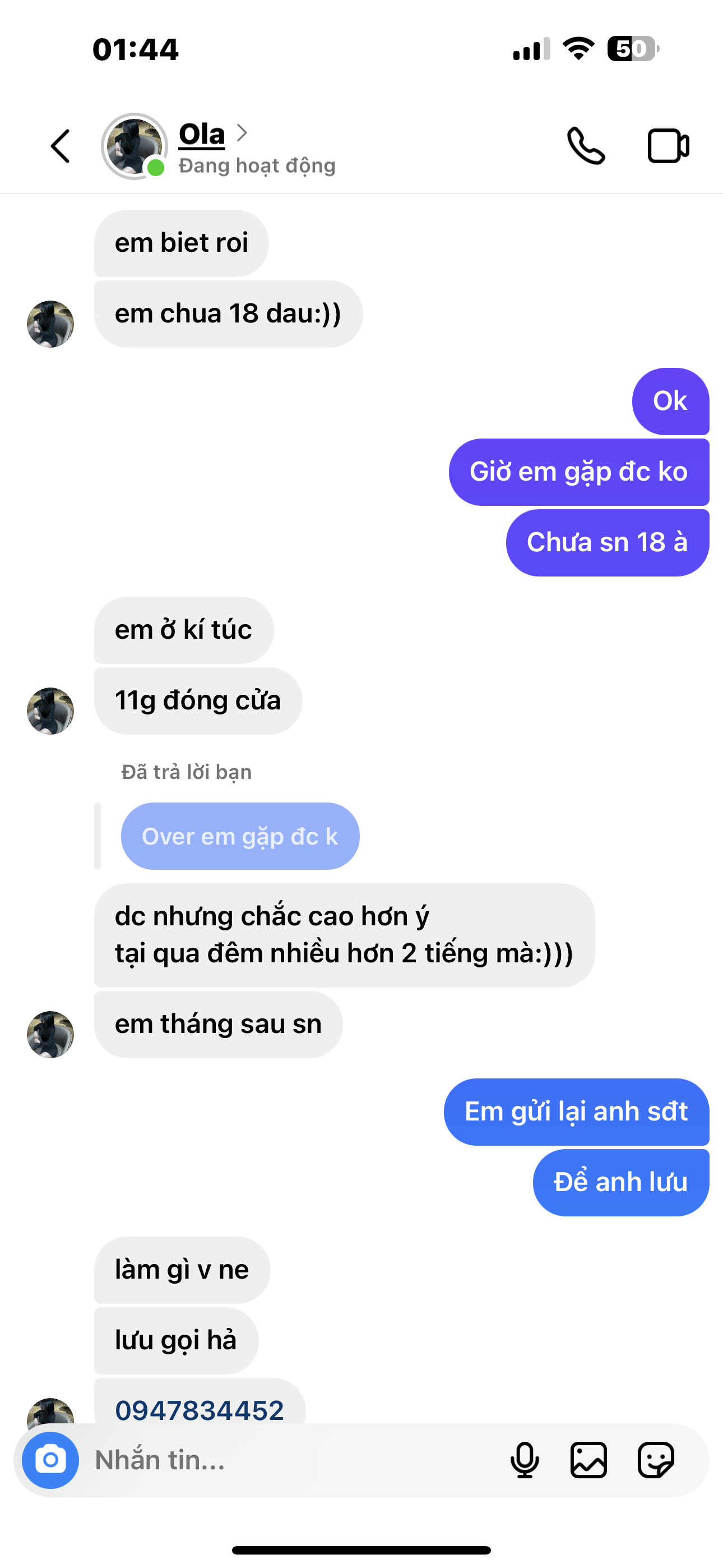This screenshot has height=1568, width=723.
Task: View Ola's profile picture in the header
Action: pos(134,146)
